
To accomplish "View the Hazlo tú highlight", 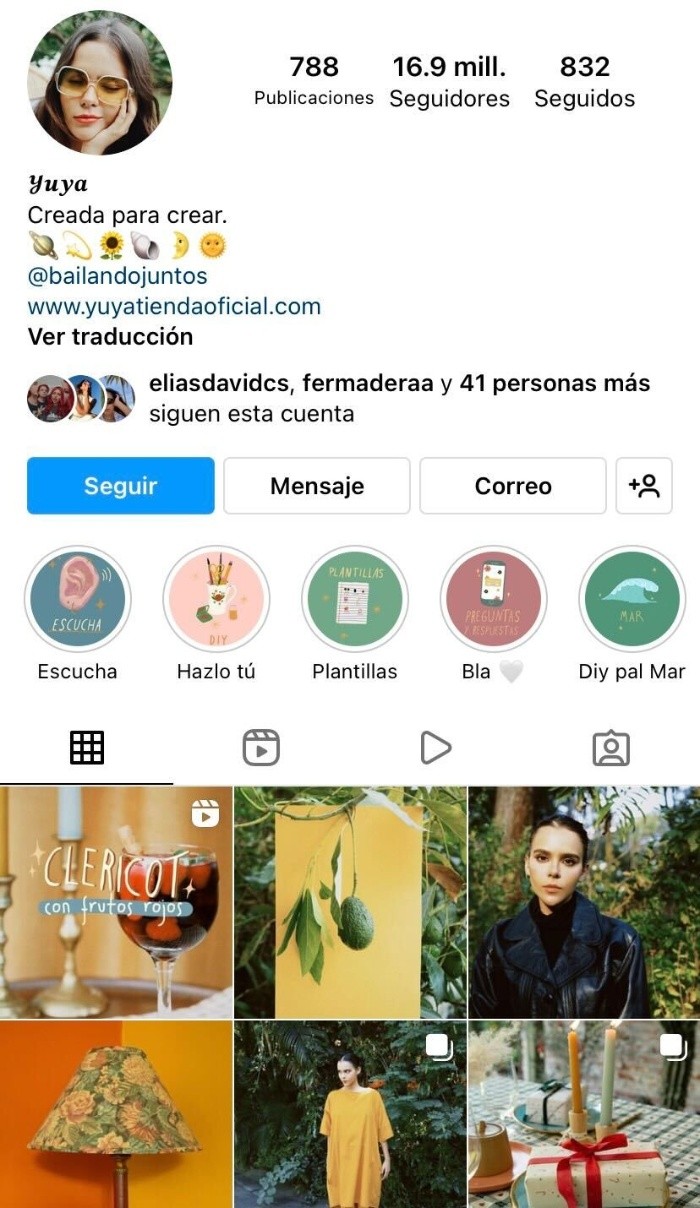I will 216,599.
